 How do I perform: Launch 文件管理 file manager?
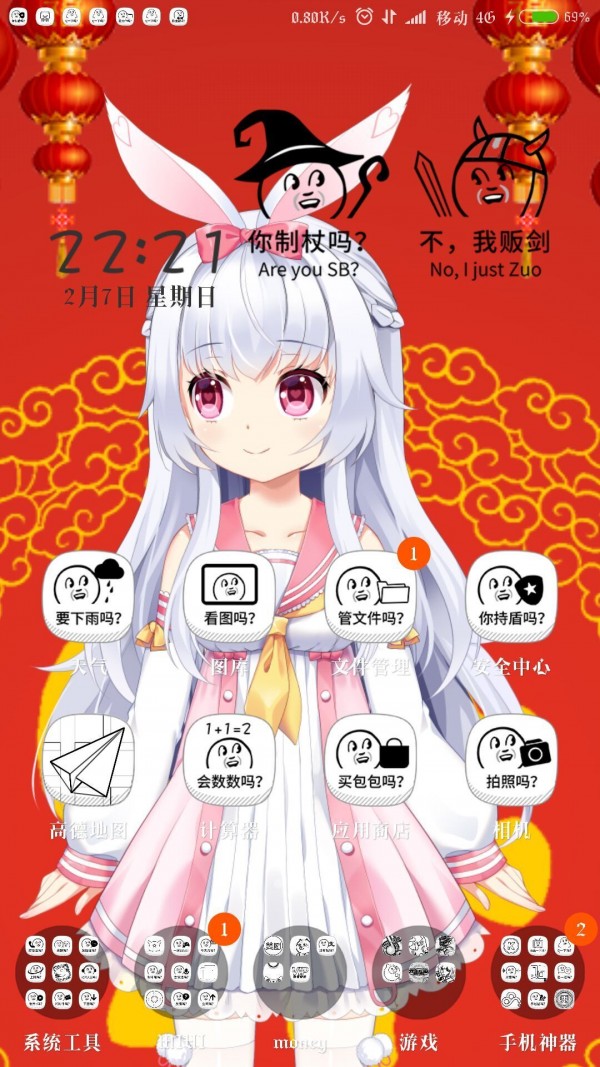pos(371,598)
